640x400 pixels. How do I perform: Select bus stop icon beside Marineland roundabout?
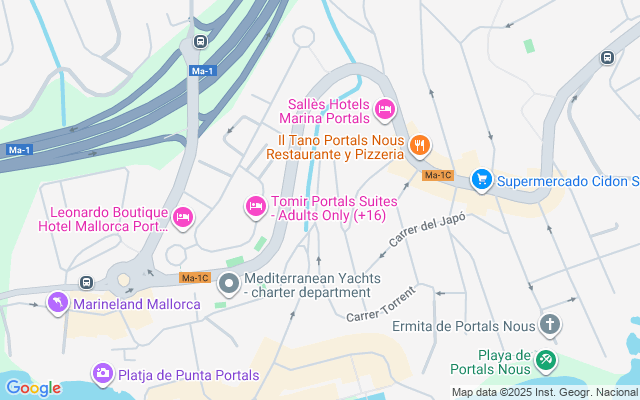[87, 282]
